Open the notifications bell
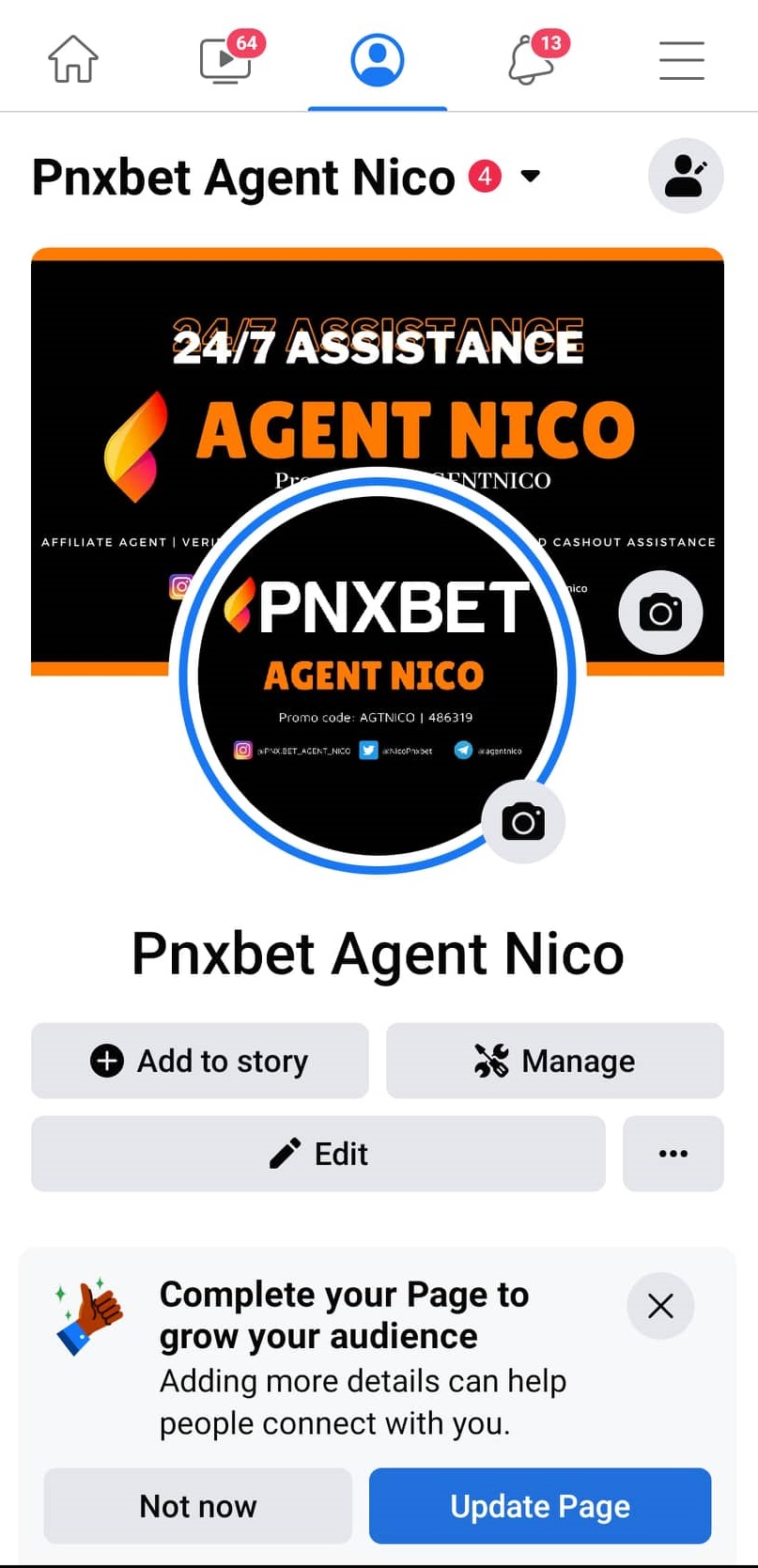Image resolution: width=758 pixels, height=1568 pixels. [x=531, y=60]
